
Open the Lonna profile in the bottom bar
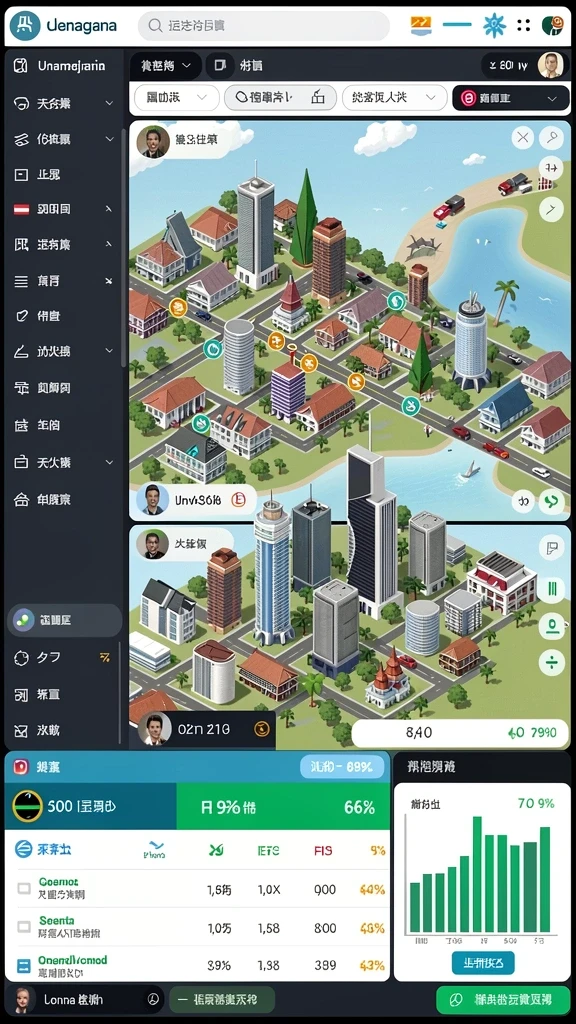point(85,999)
